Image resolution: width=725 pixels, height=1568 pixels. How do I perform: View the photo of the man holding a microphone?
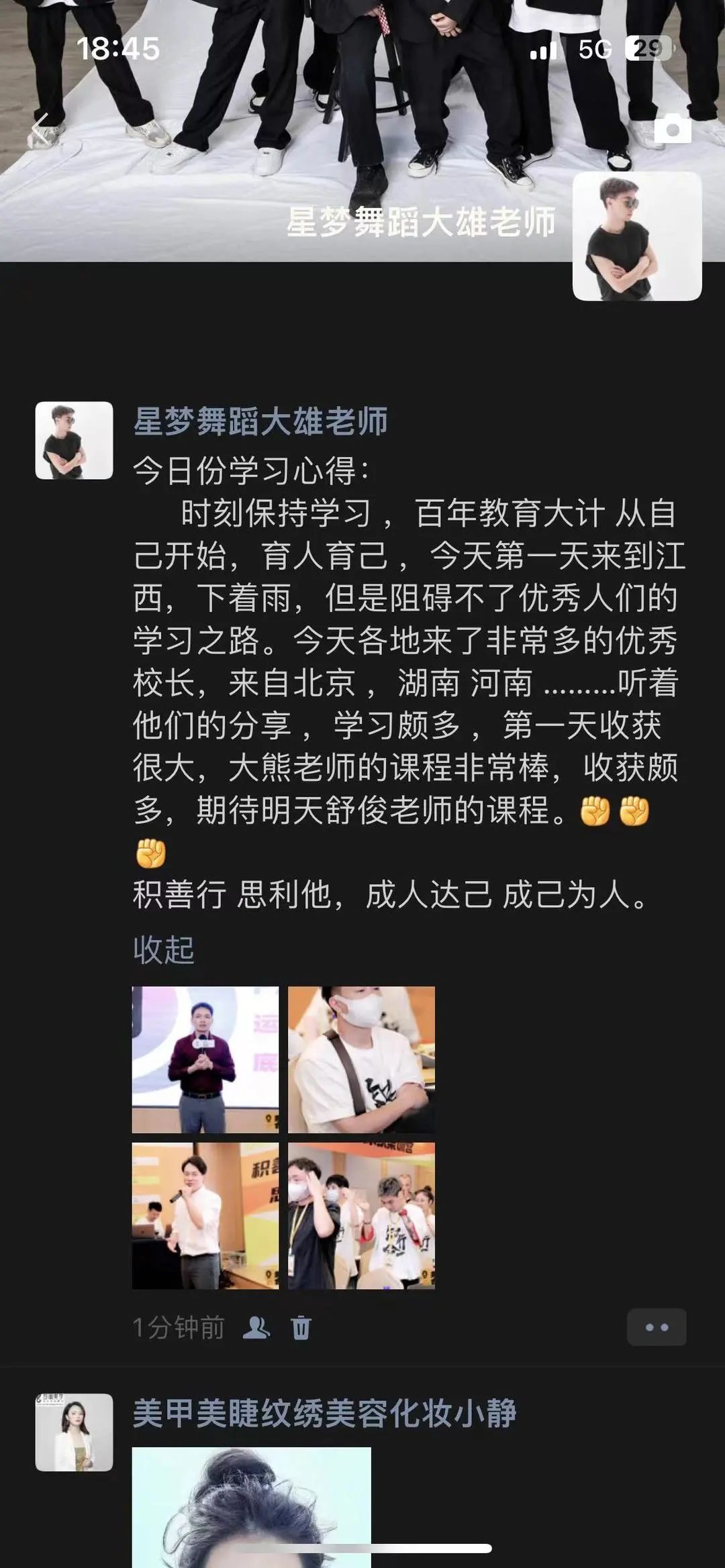coord(205,1215)
